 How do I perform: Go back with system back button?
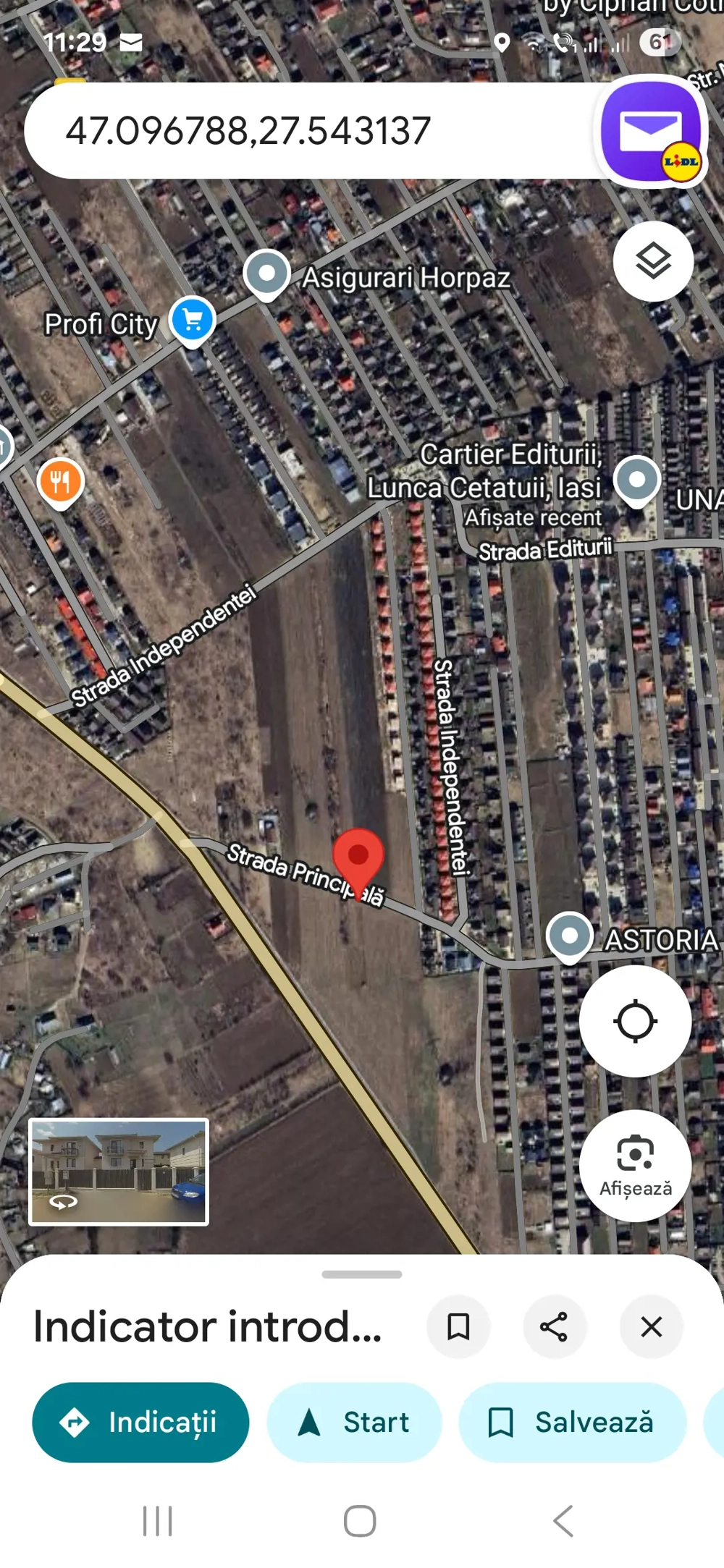563,1520
